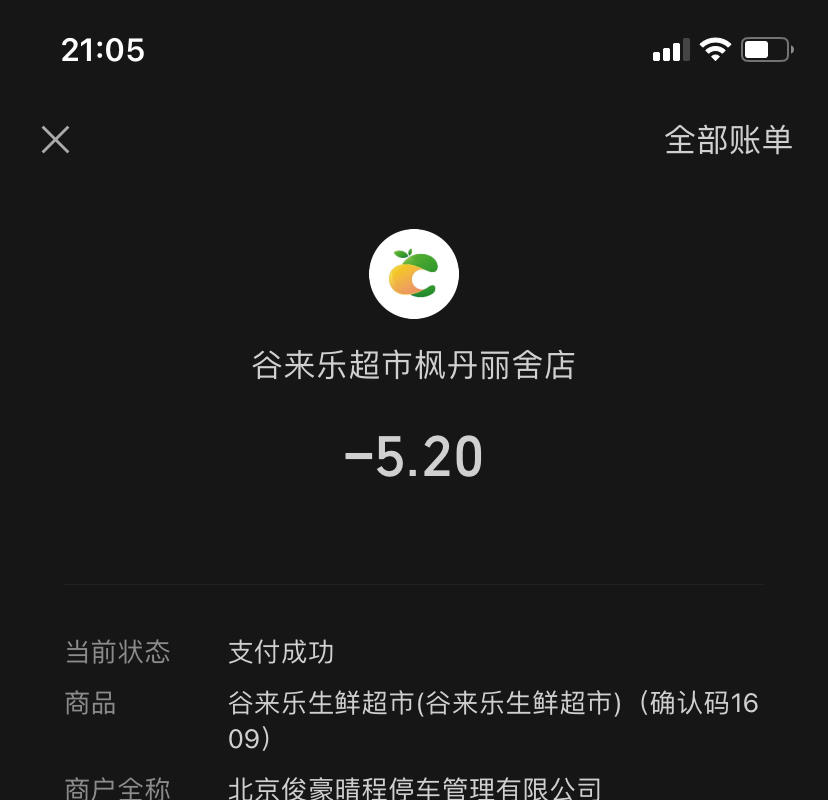Close the payment detail page
Viewport: 828px width, 800px height.
click(55, 139)
